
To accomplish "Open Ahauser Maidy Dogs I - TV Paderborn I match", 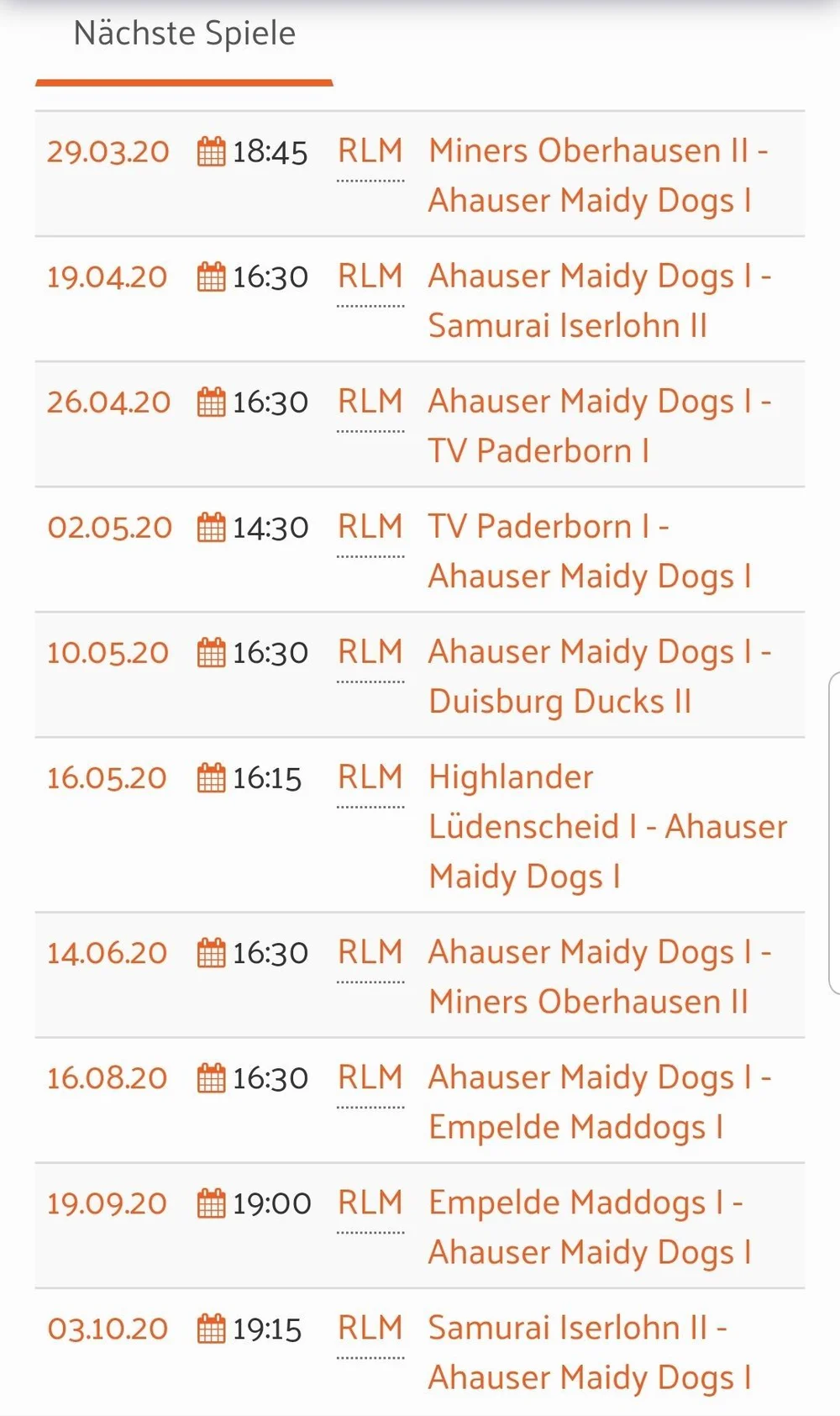I will (600, 426).
